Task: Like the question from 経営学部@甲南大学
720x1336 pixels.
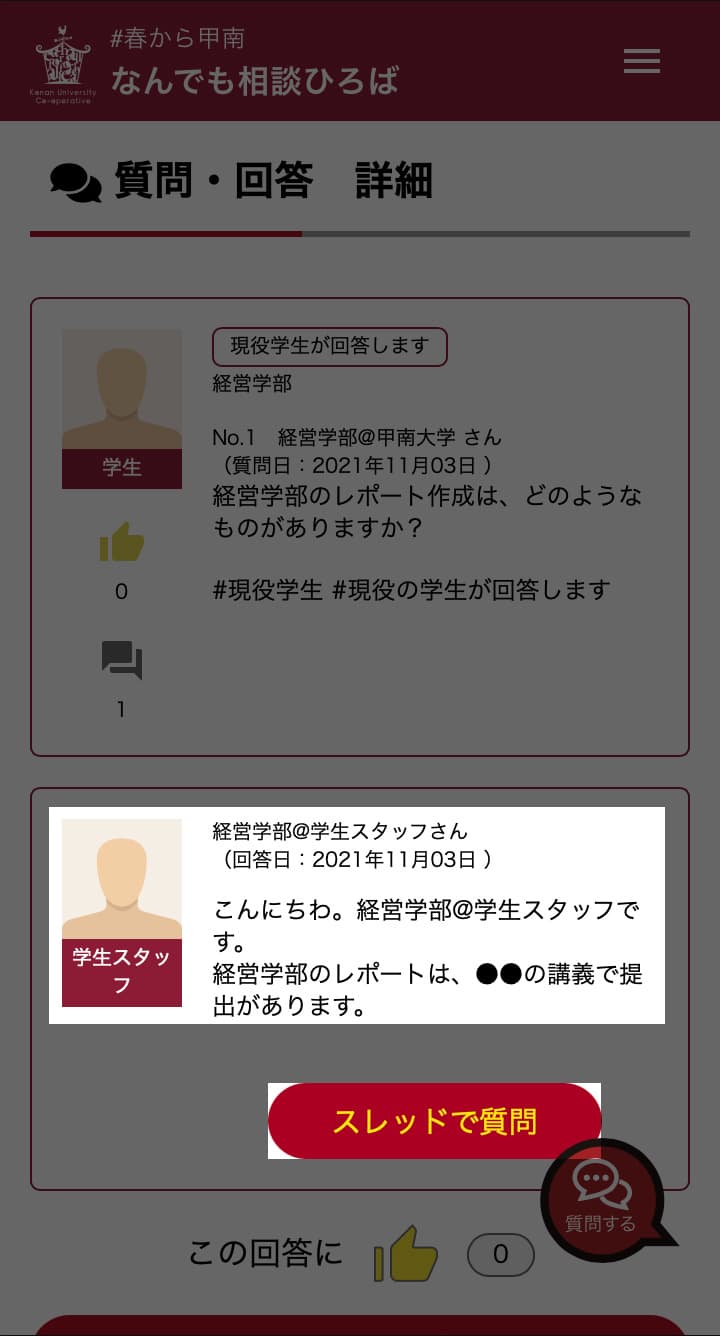Action: (x=122, y=543)
